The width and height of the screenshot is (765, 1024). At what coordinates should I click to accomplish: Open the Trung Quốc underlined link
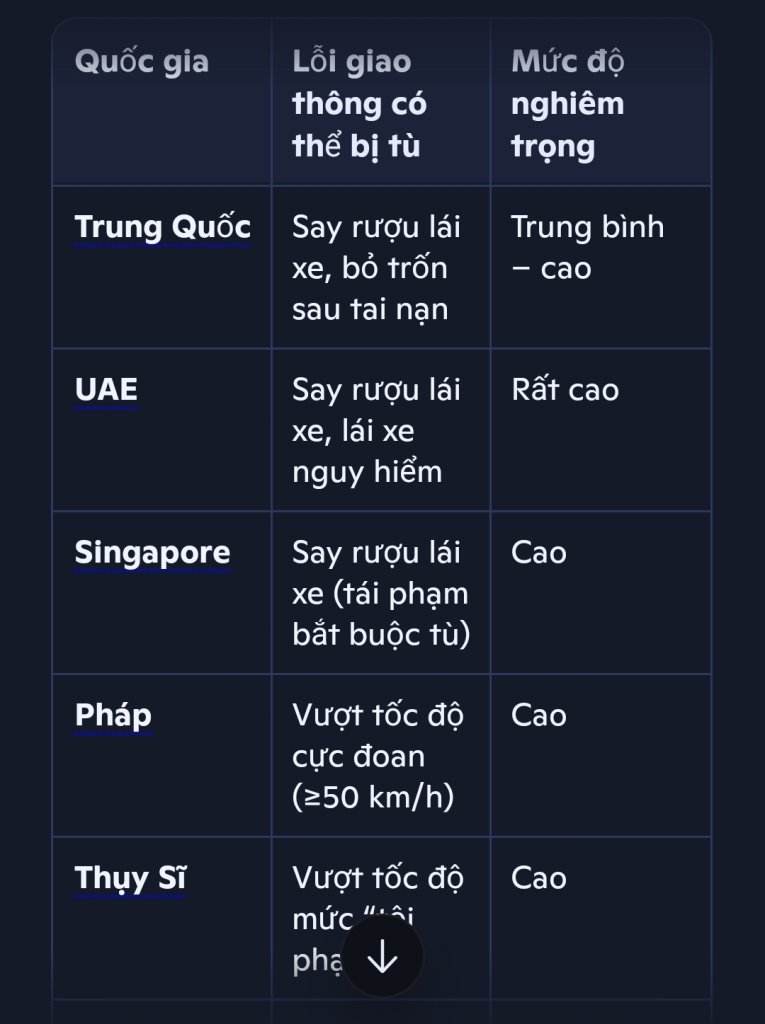pyautogui.click(x=163, y=228)
